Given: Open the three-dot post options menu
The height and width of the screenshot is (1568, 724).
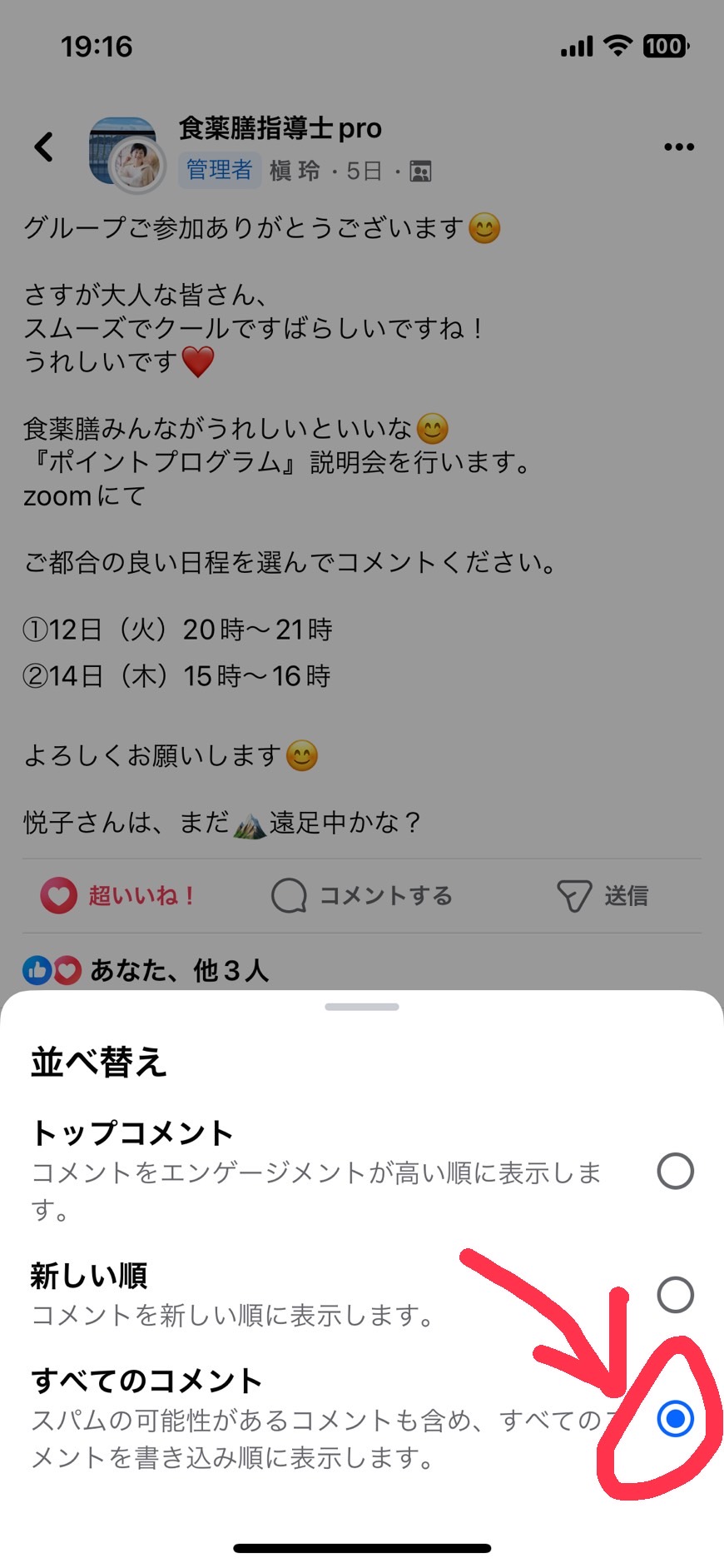Looking at the screenshot, I should pos(679,147).
